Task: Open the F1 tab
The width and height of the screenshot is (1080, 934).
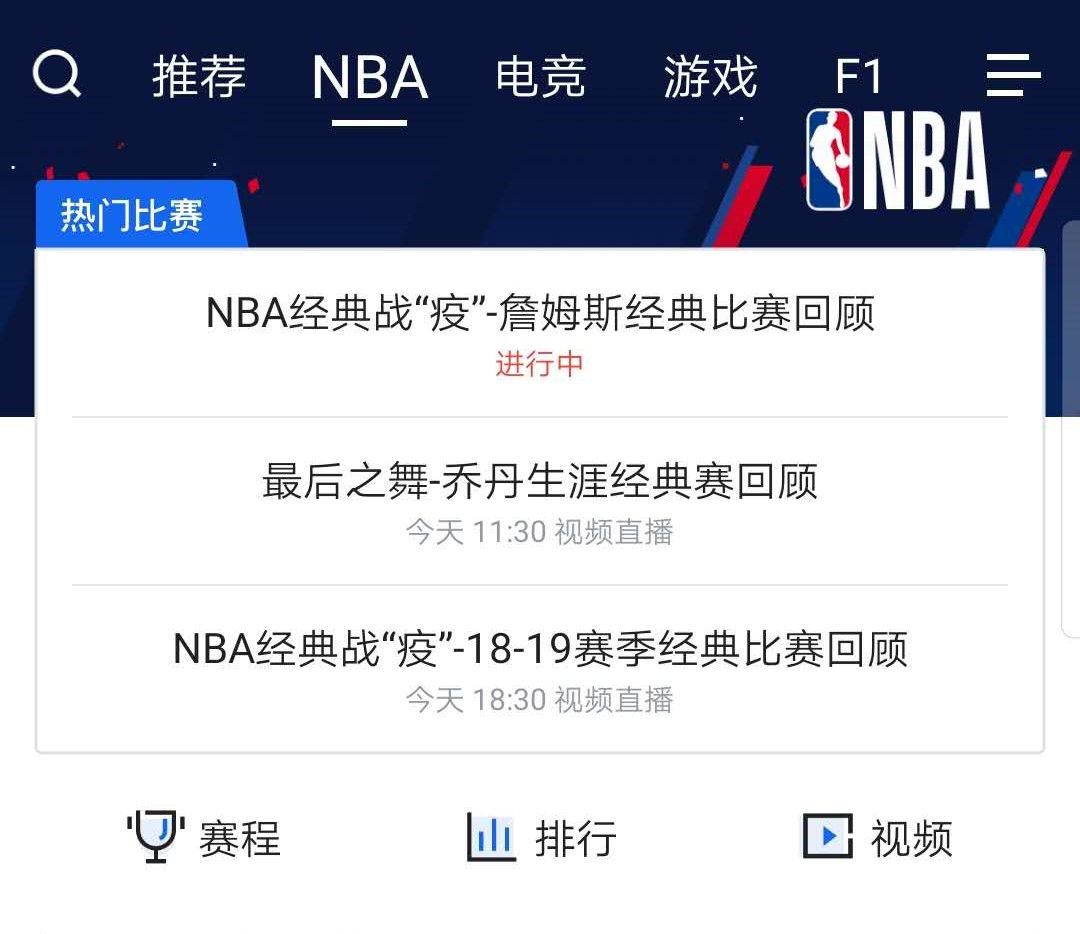Action: pyautogui.click(x=859, y=77)
